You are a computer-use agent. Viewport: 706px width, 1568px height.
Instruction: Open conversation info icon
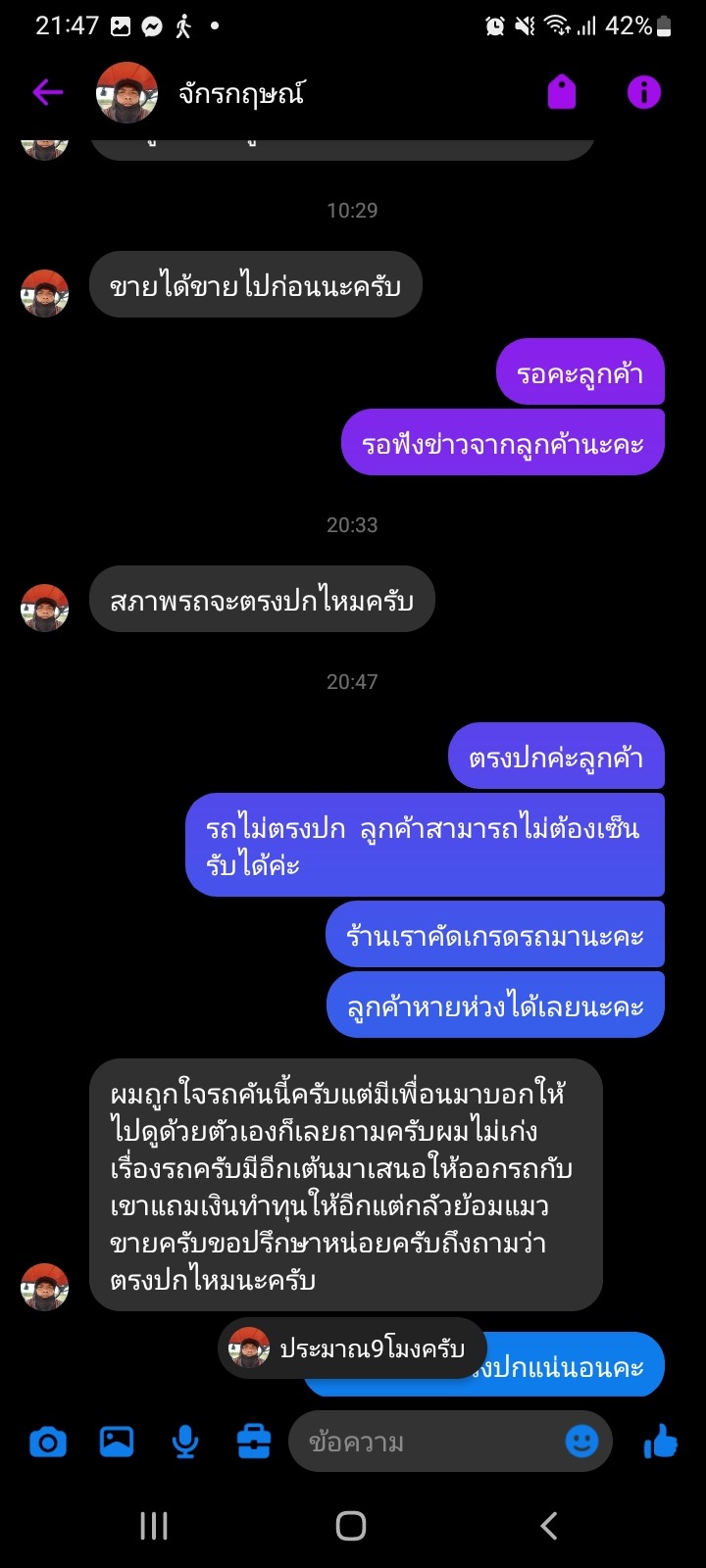click(x=644, y=93)
